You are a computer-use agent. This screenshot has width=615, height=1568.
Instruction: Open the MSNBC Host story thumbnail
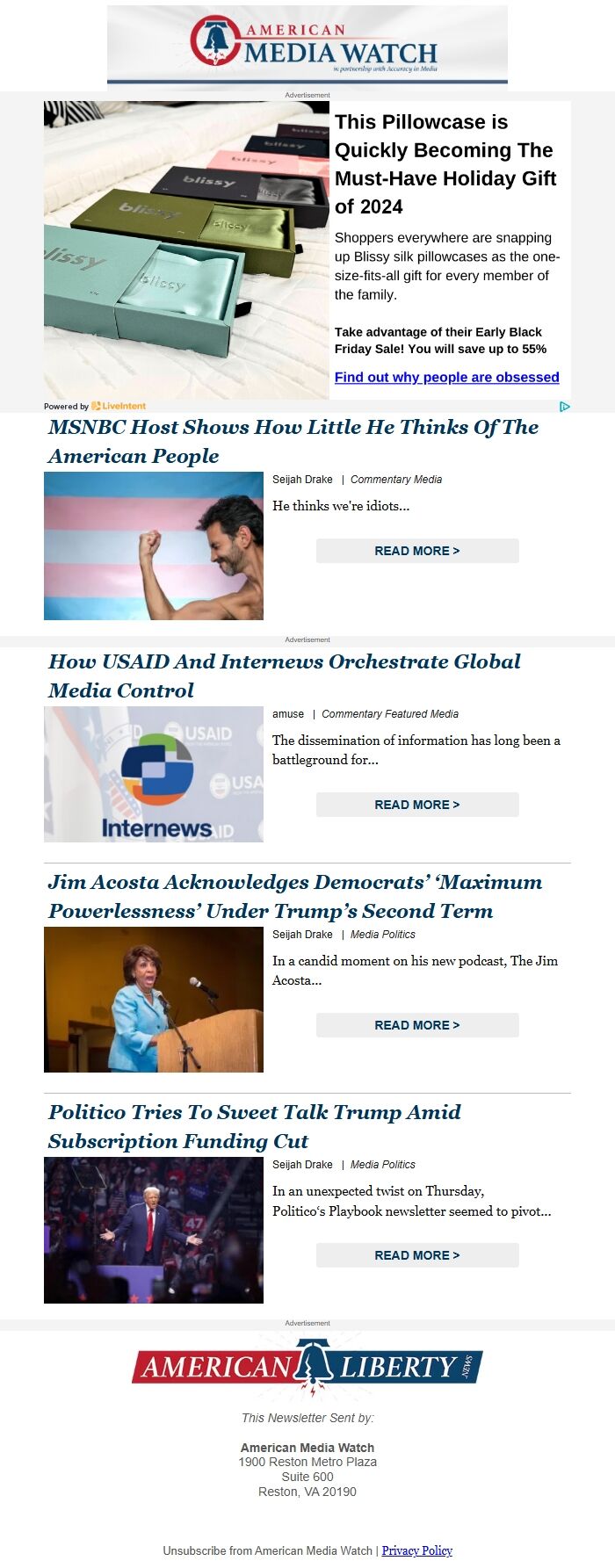[x=154, y=546]
